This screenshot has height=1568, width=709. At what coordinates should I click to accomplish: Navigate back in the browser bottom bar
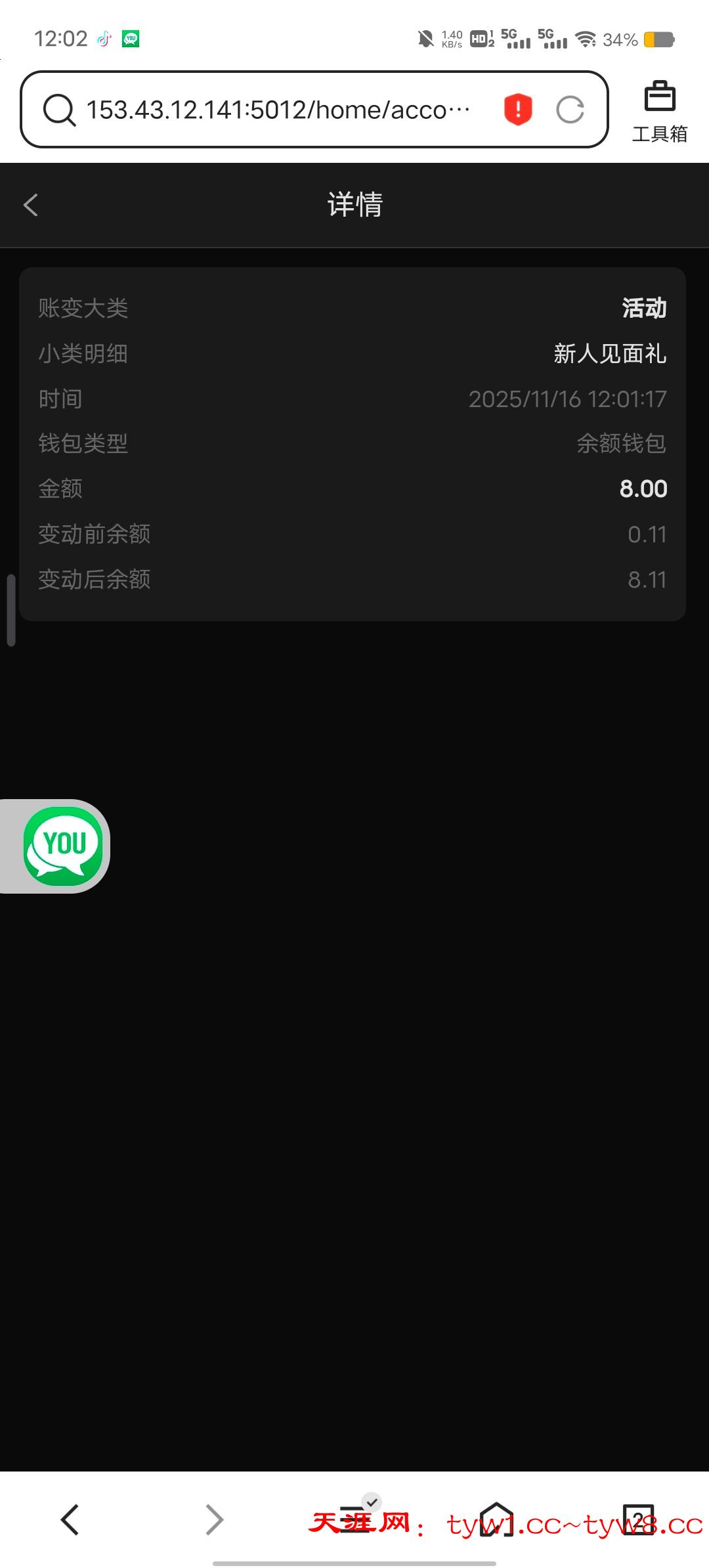(x=70, y=1519)
